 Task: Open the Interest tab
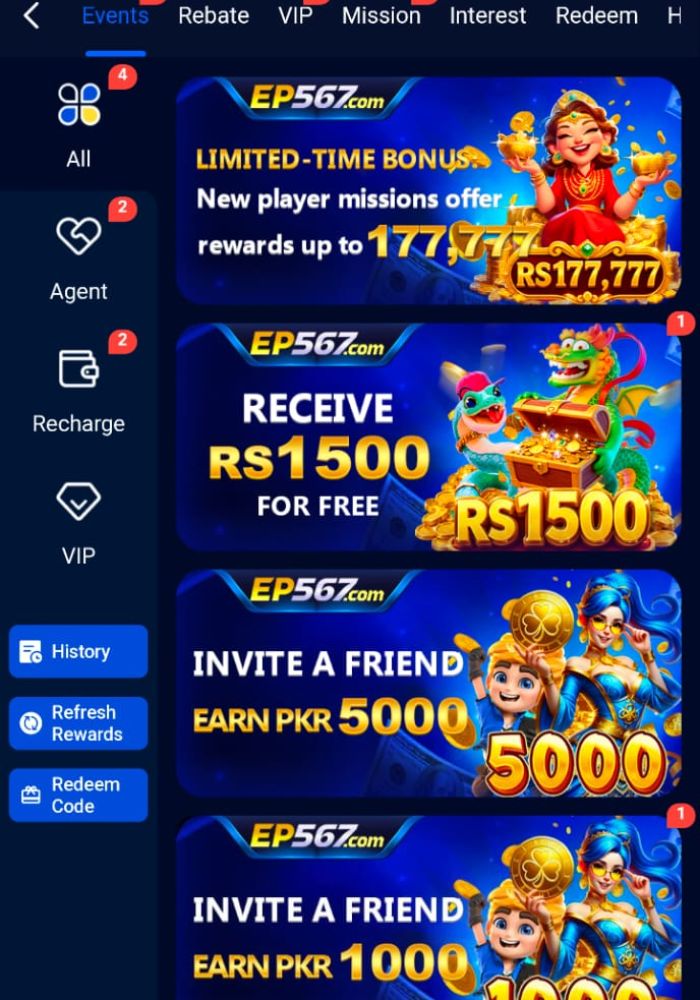coord(488,15)
